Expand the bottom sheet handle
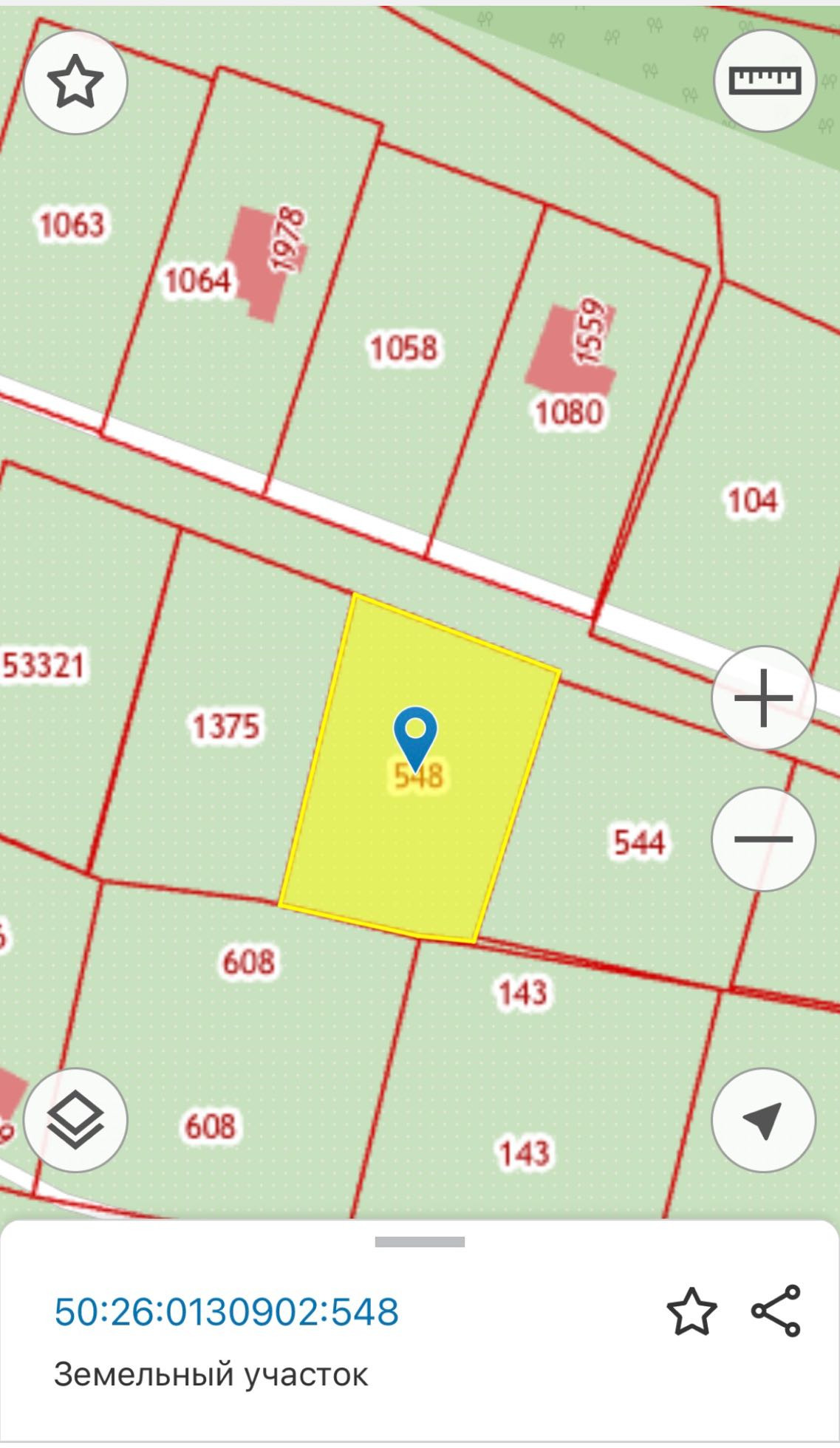Viewport: 840px width, 1448px height. (420, 1242)
